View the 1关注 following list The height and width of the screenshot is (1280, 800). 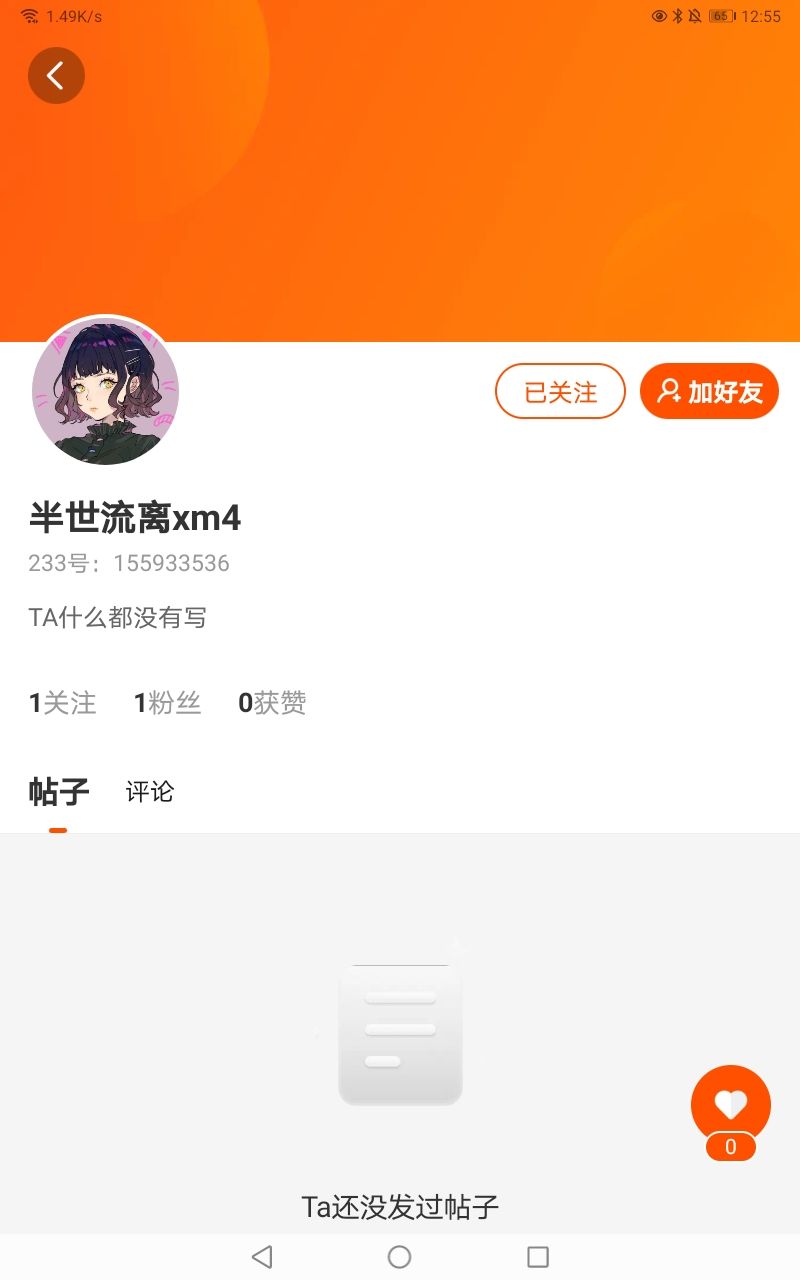(x=63, y=703)
